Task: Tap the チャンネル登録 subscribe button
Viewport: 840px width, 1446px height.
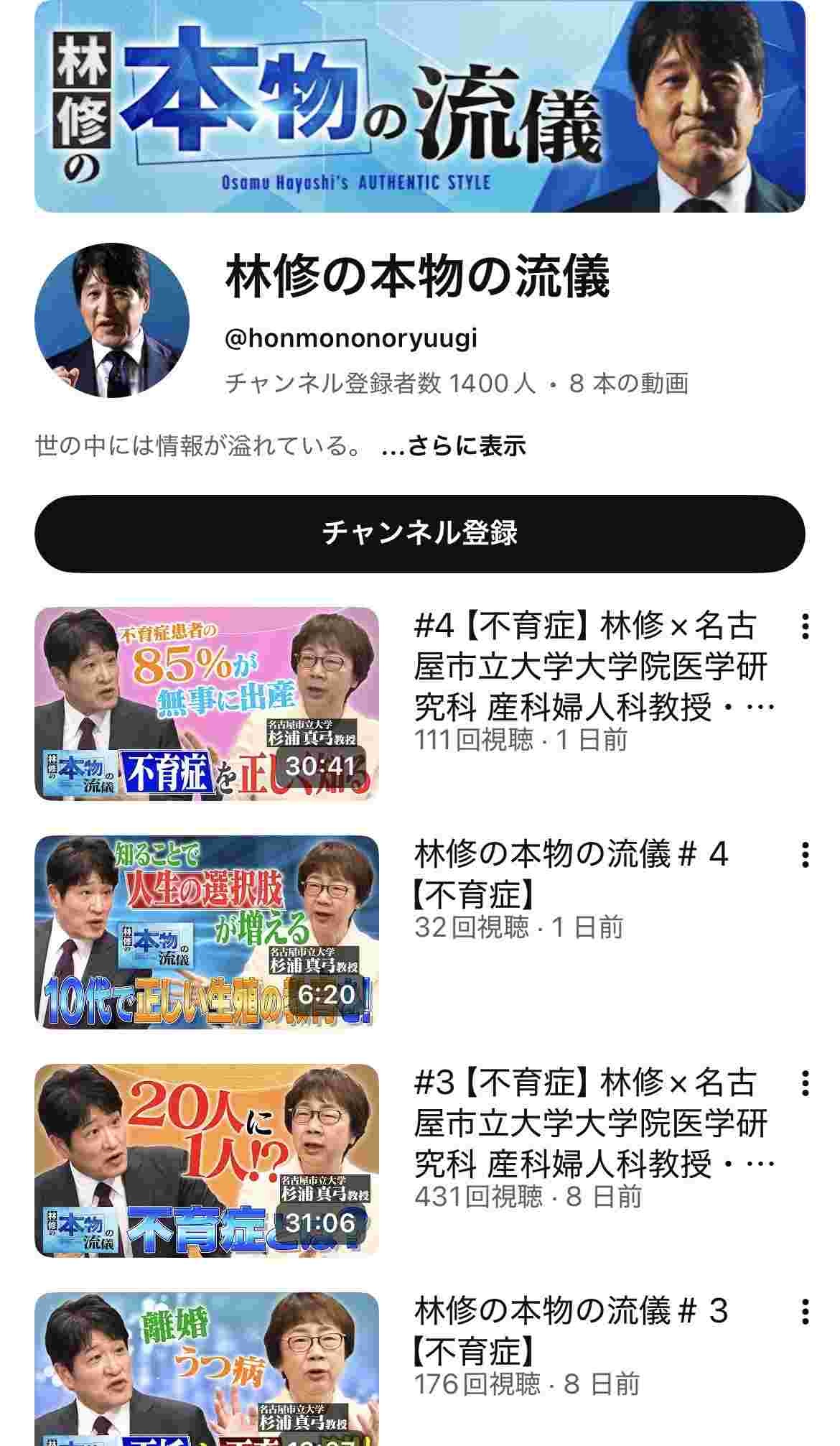Action: 419,534
